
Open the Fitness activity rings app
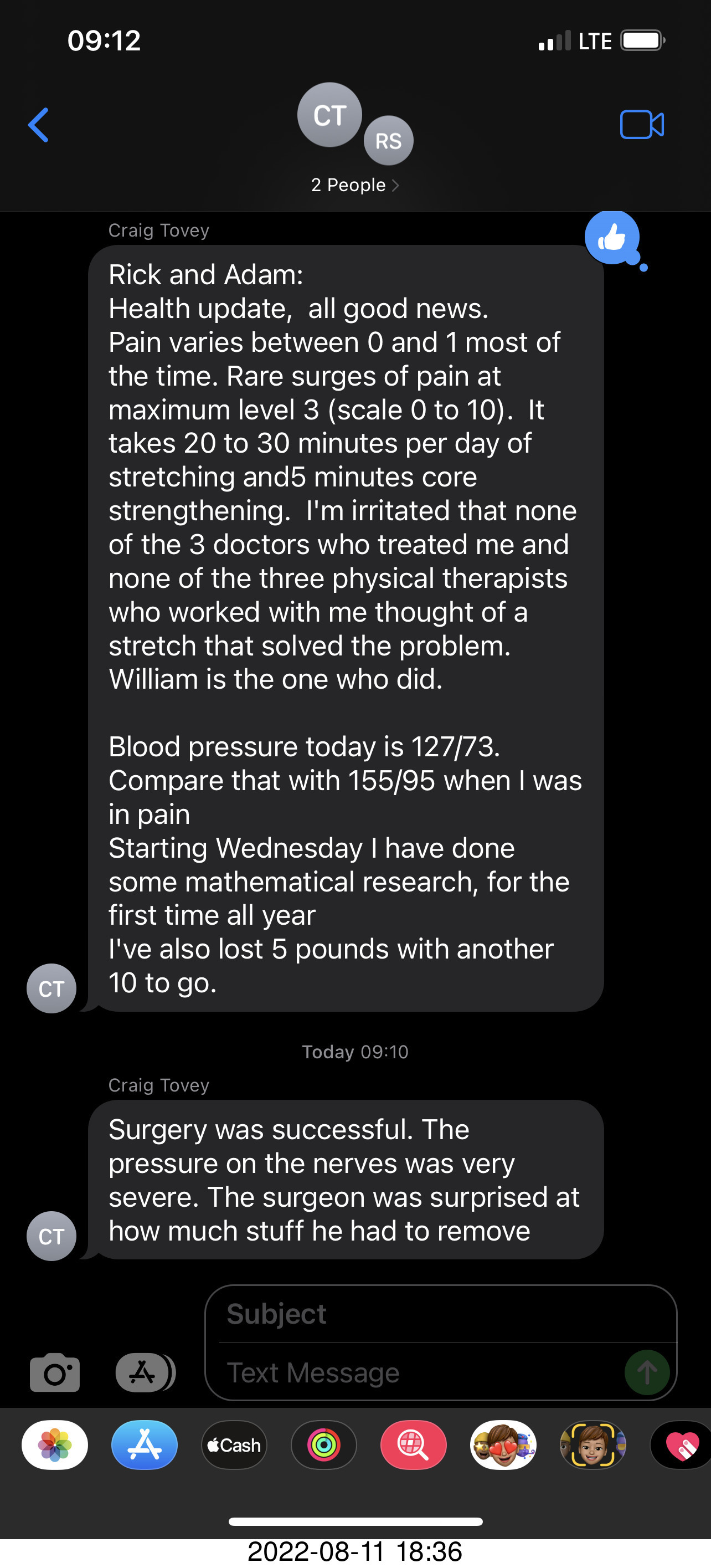pos(323,1444)
